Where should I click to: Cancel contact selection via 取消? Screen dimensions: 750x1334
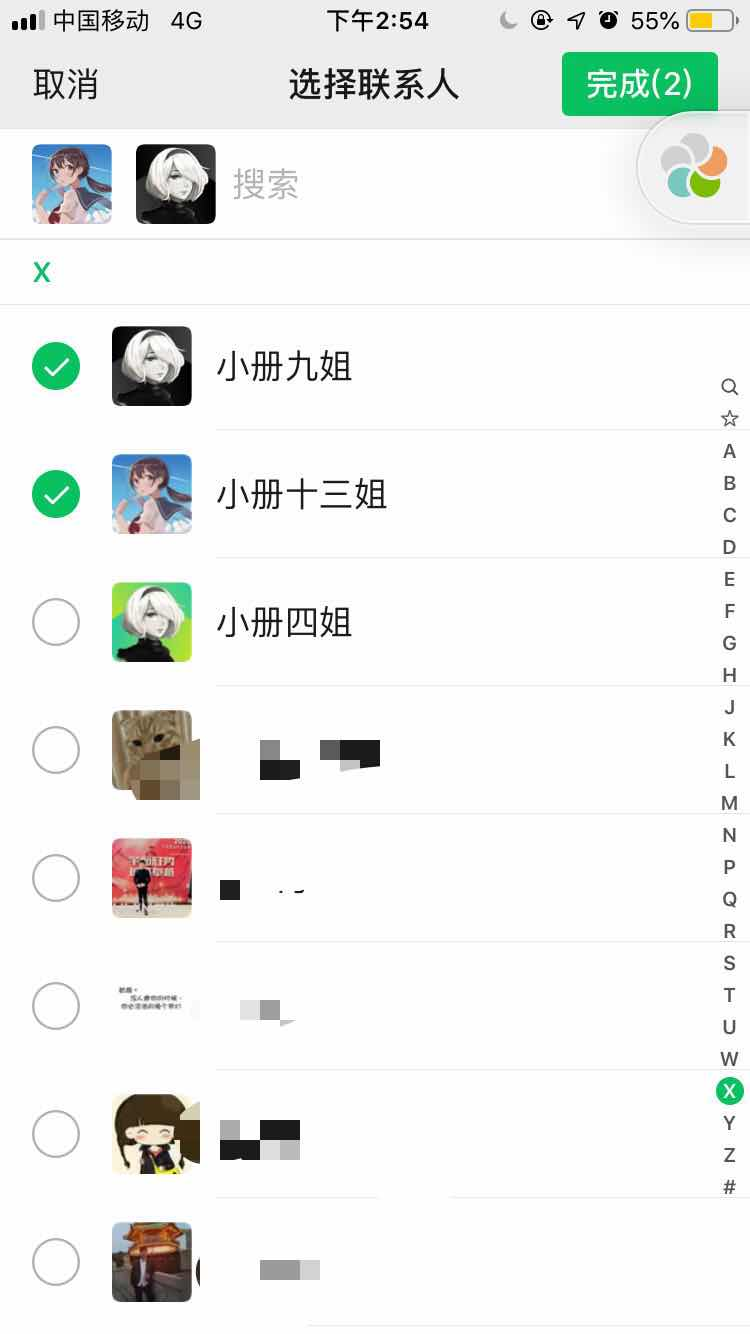pyautogui.click(x=66, y=84)
